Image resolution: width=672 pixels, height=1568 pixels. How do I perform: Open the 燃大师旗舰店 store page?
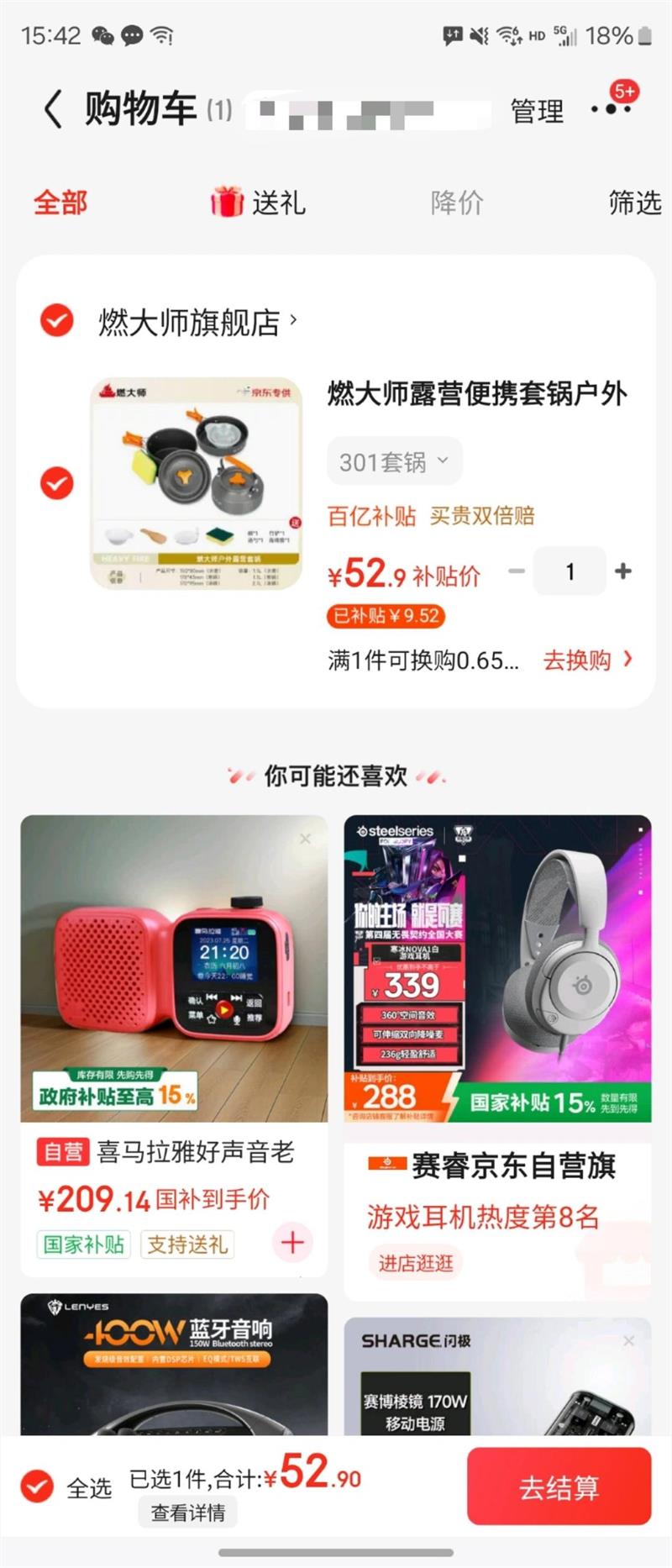tap(197, 322)
